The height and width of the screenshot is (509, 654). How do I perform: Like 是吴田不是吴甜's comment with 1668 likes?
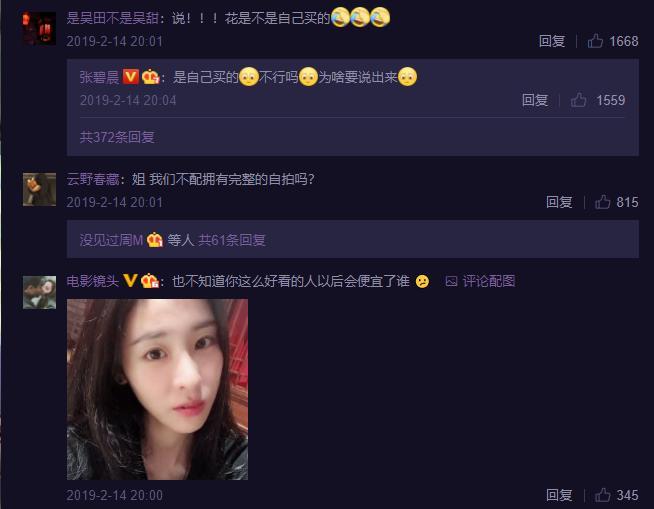[596, 41]
